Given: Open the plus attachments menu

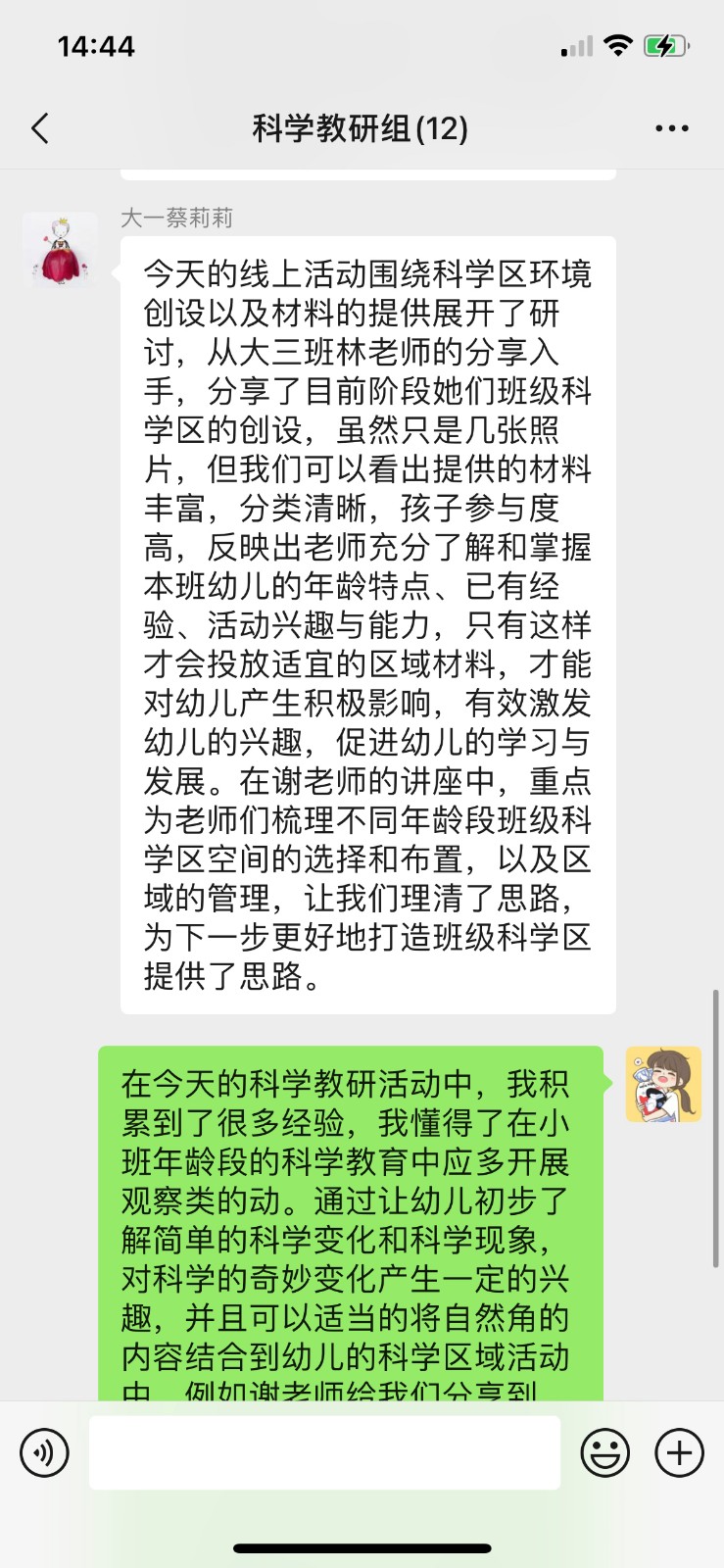Looking at the screenshot, I should [680, 1452].
